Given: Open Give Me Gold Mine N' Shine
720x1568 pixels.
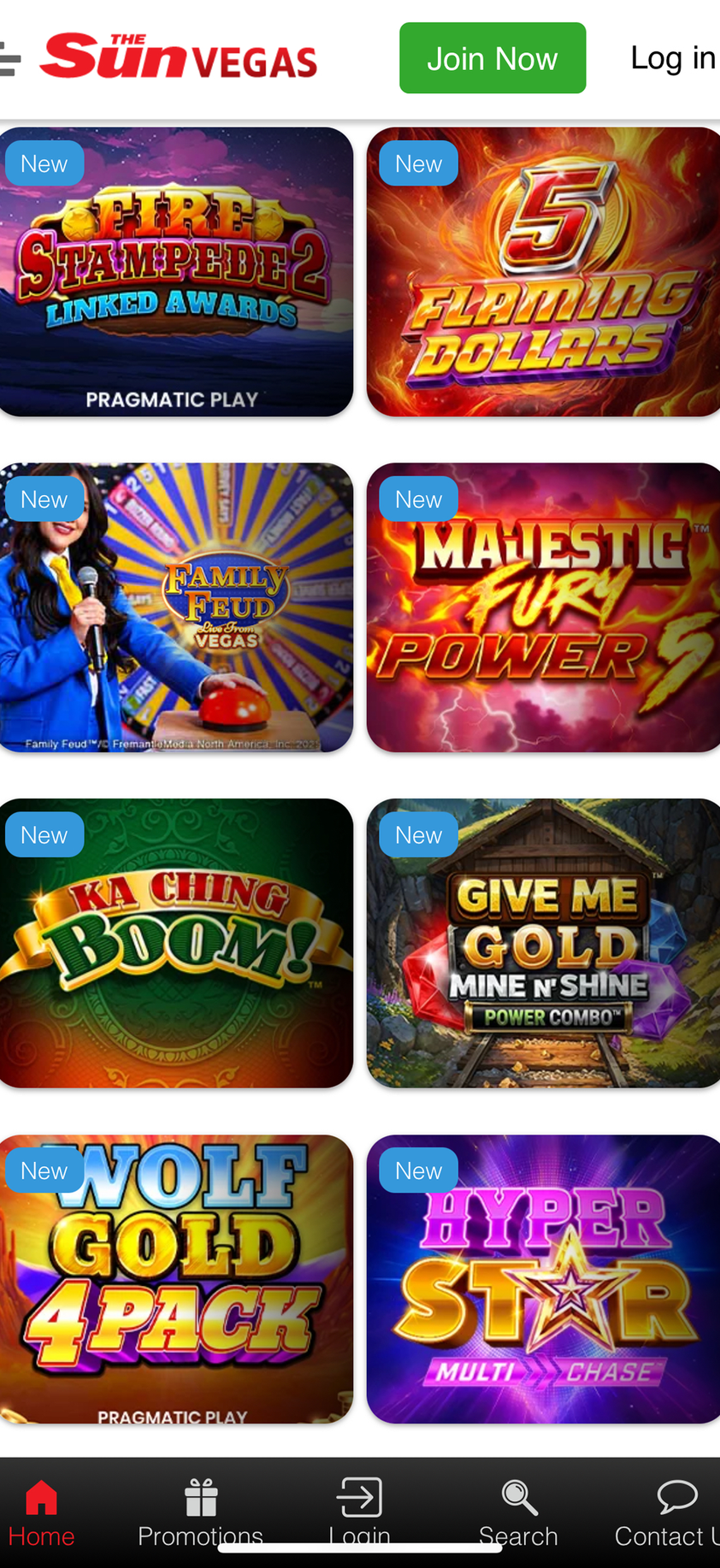Looking at the screenshot, I should [x=543, y=943].
